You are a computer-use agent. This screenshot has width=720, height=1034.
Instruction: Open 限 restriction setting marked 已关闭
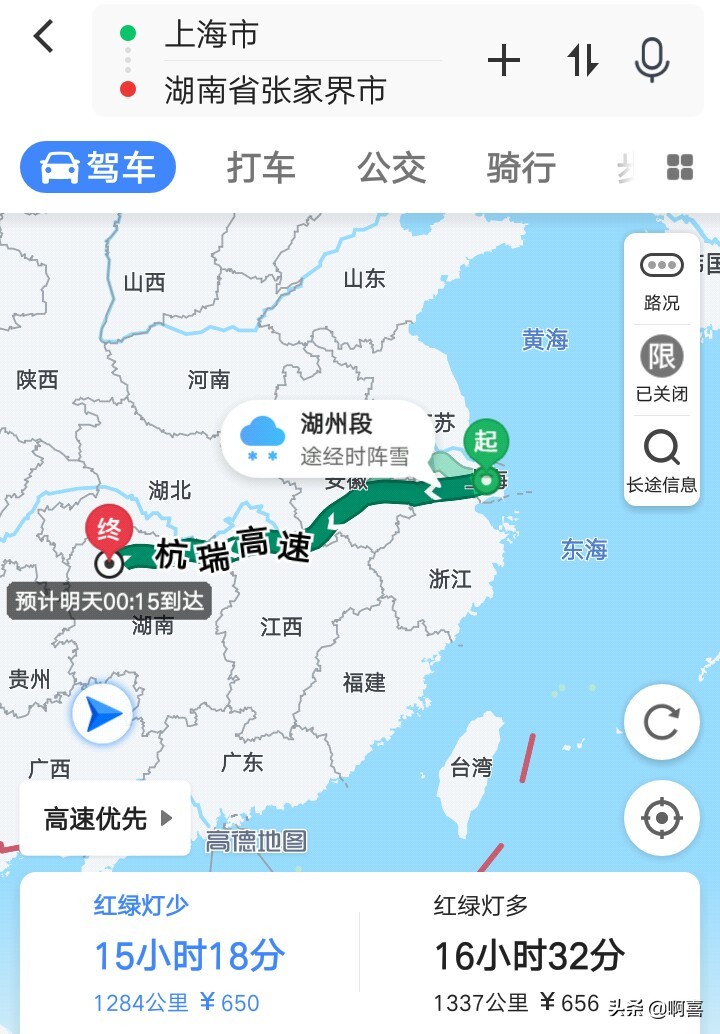pos(662,368)
